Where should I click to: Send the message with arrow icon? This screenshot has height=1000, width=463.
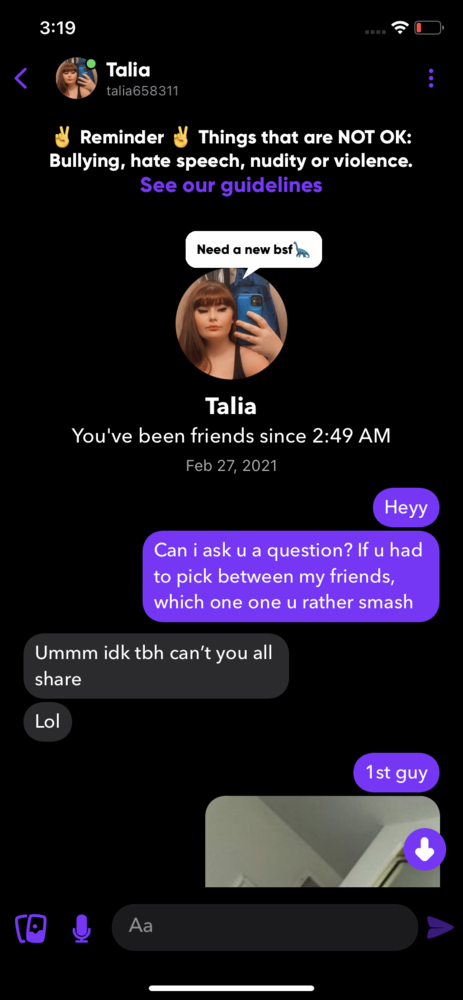(x=440, y=928)
